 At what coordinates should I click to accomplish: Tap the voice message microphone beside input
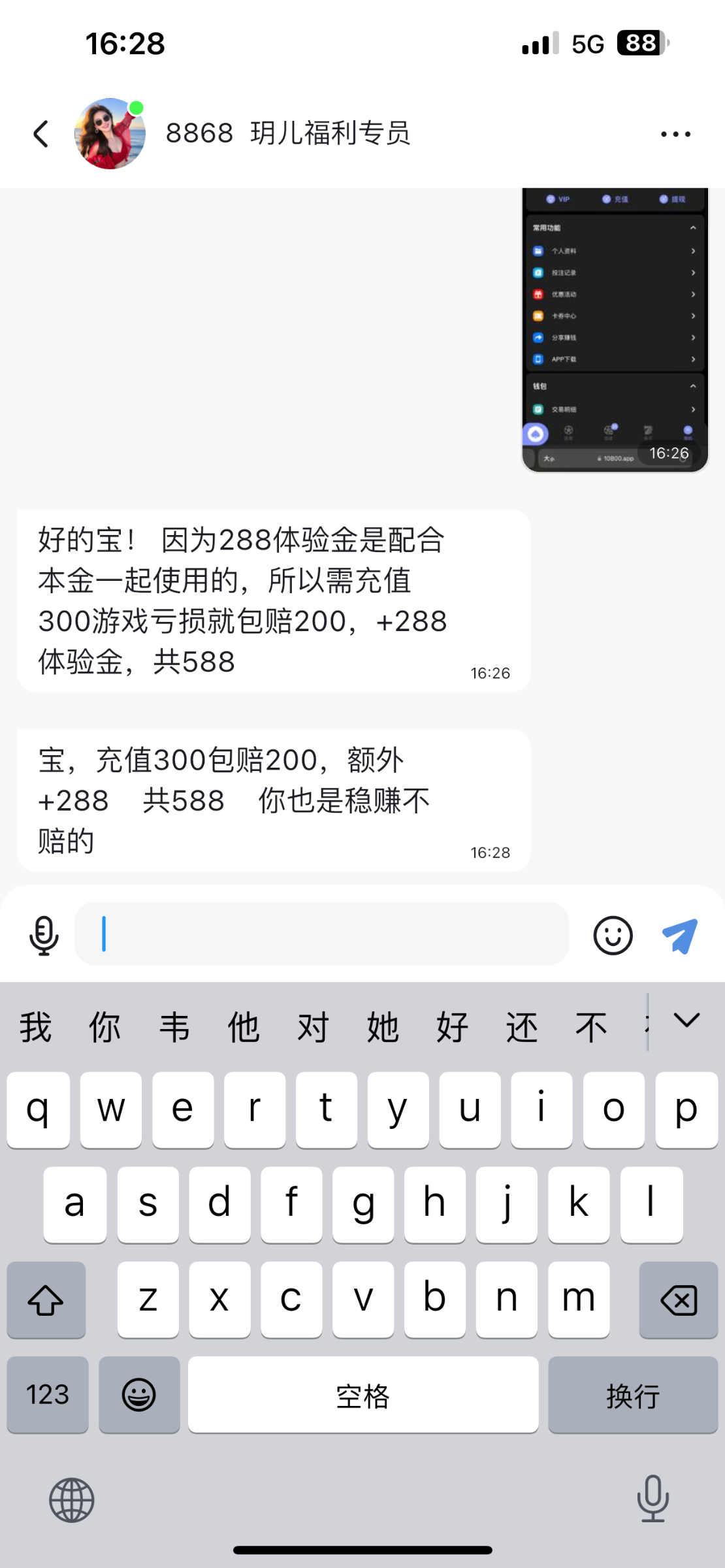pyautogui.click(x=44, y=936)
